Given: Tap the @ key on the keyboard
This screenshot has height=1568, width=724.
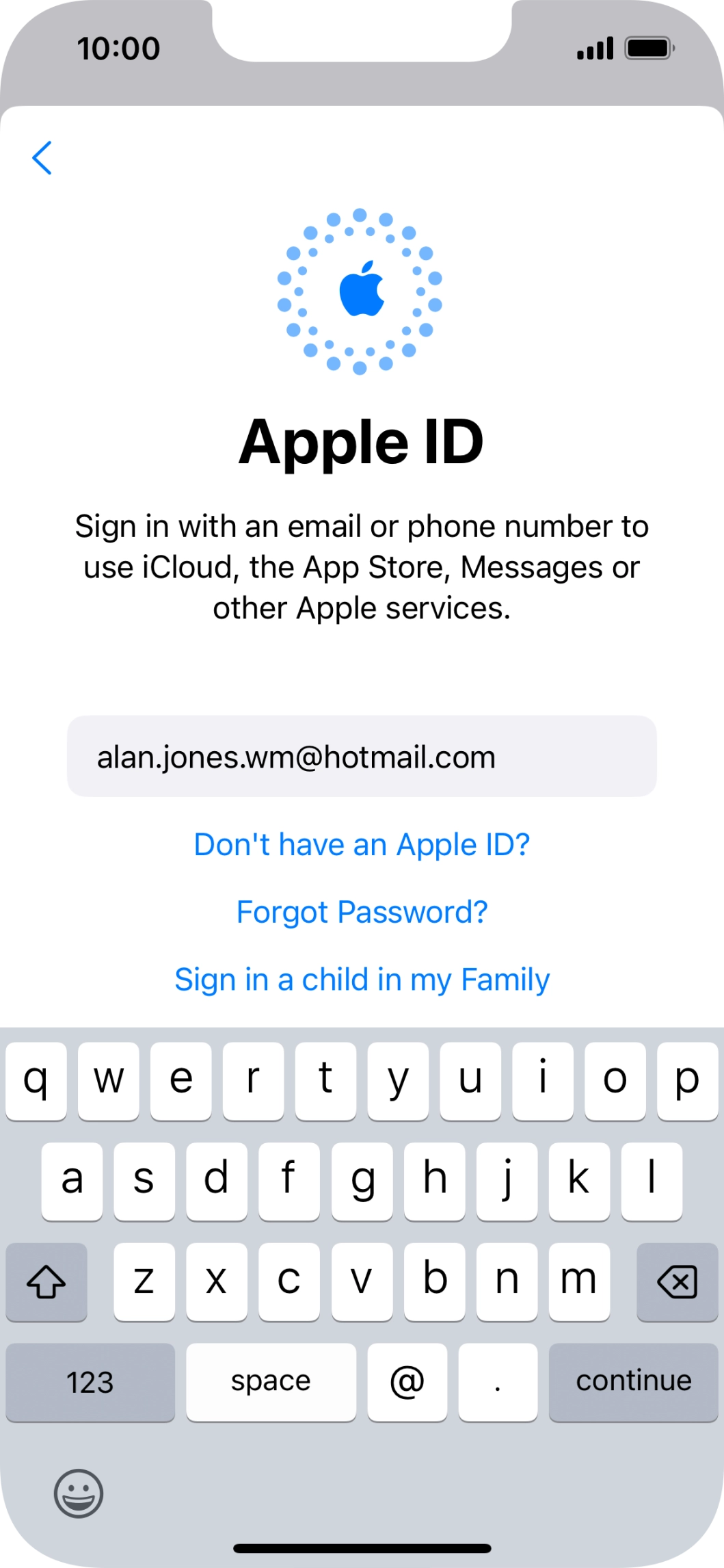Looking at the screenshot, I should pos(407,1381).
